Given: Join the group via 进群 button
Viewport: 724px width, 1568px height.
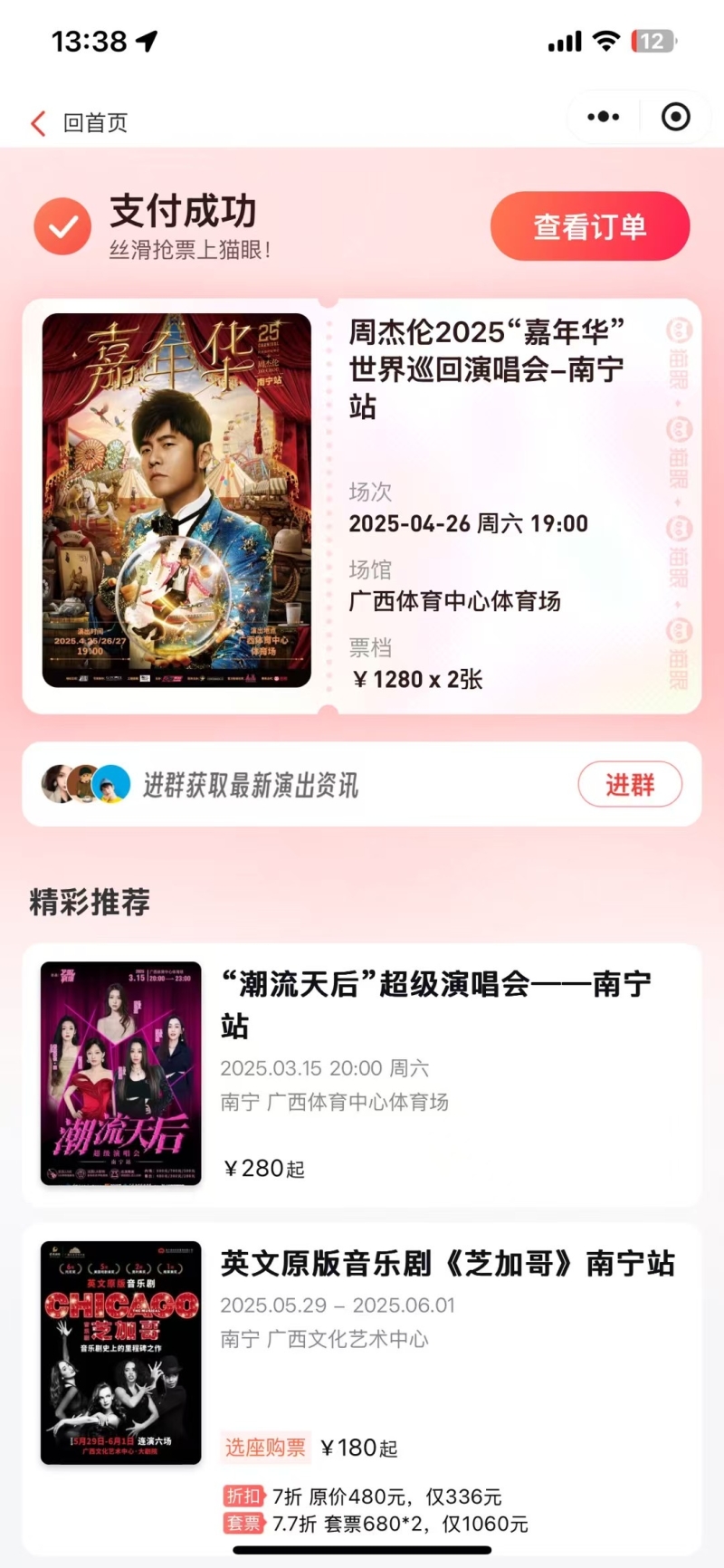Looking at the screenshot, I should click(x=630, y=784).
